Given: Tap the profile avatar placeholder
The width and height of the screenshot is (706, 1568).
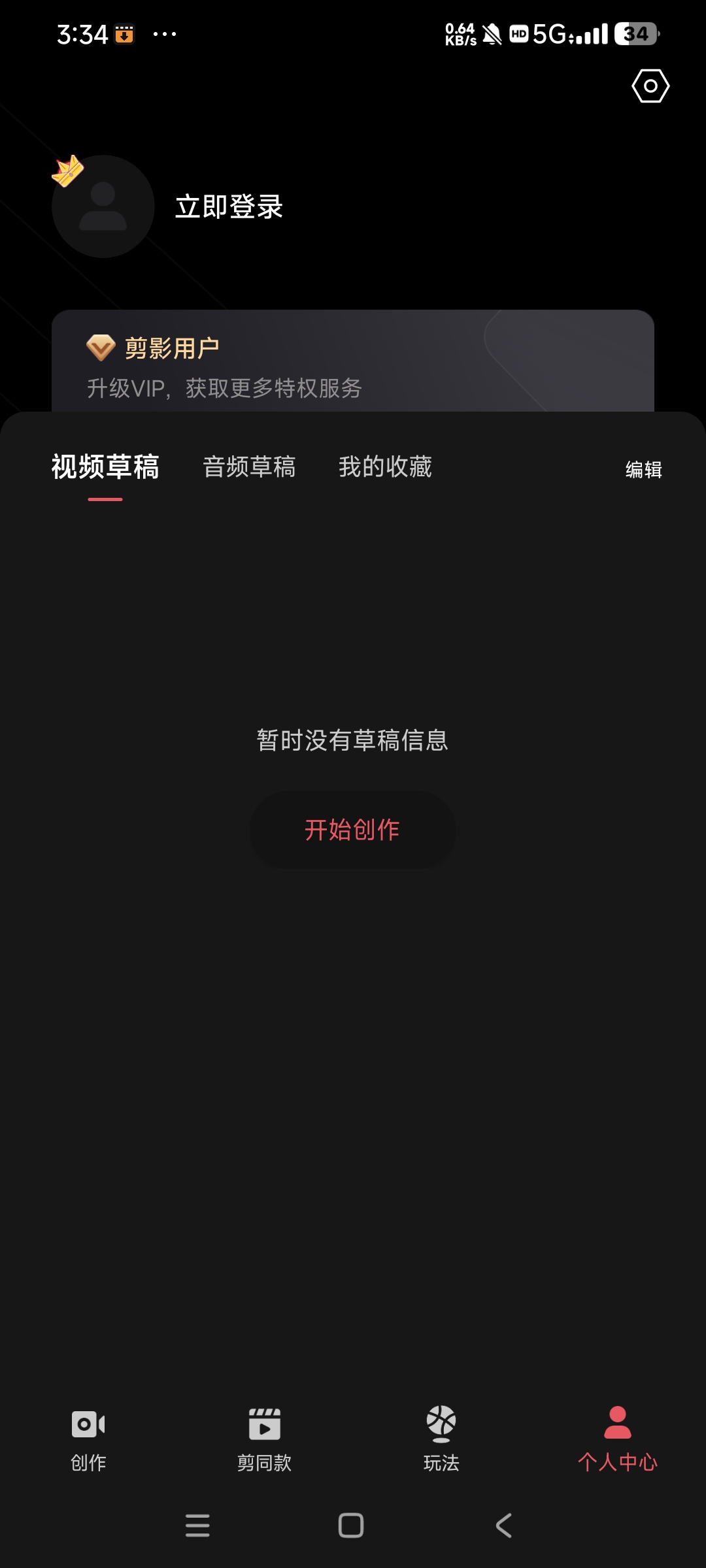Looking at the screenshot, I should (103, 206).
